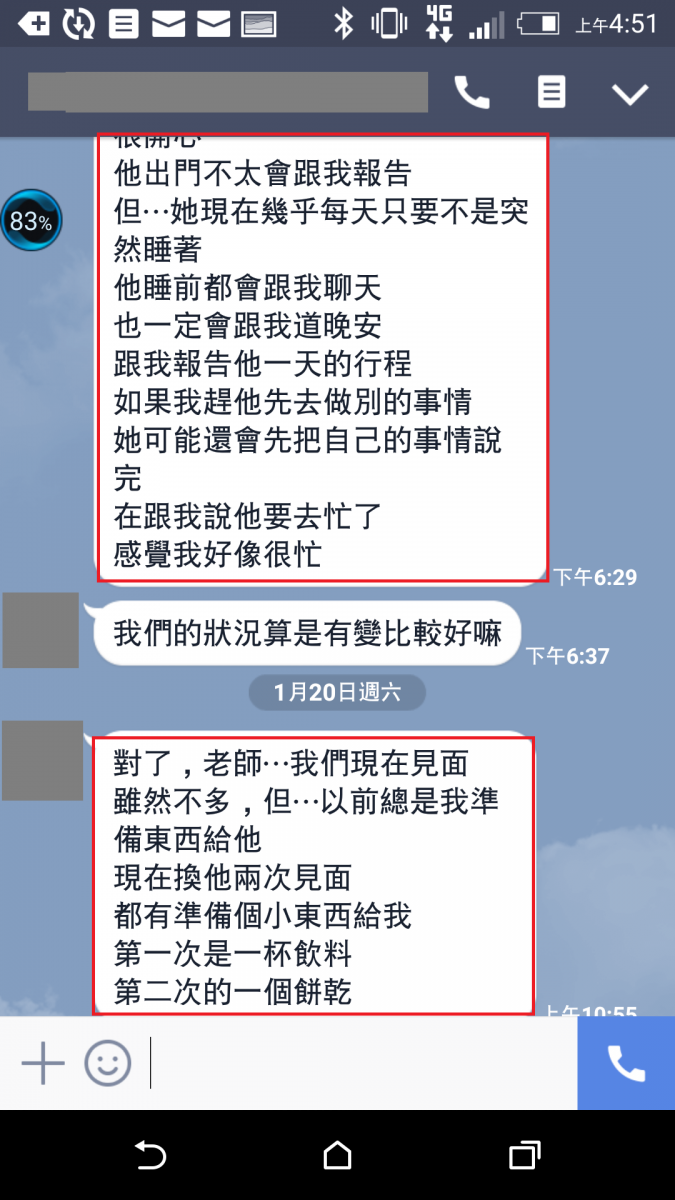Open recent apps from navigation bar

tap(524, 1156)
